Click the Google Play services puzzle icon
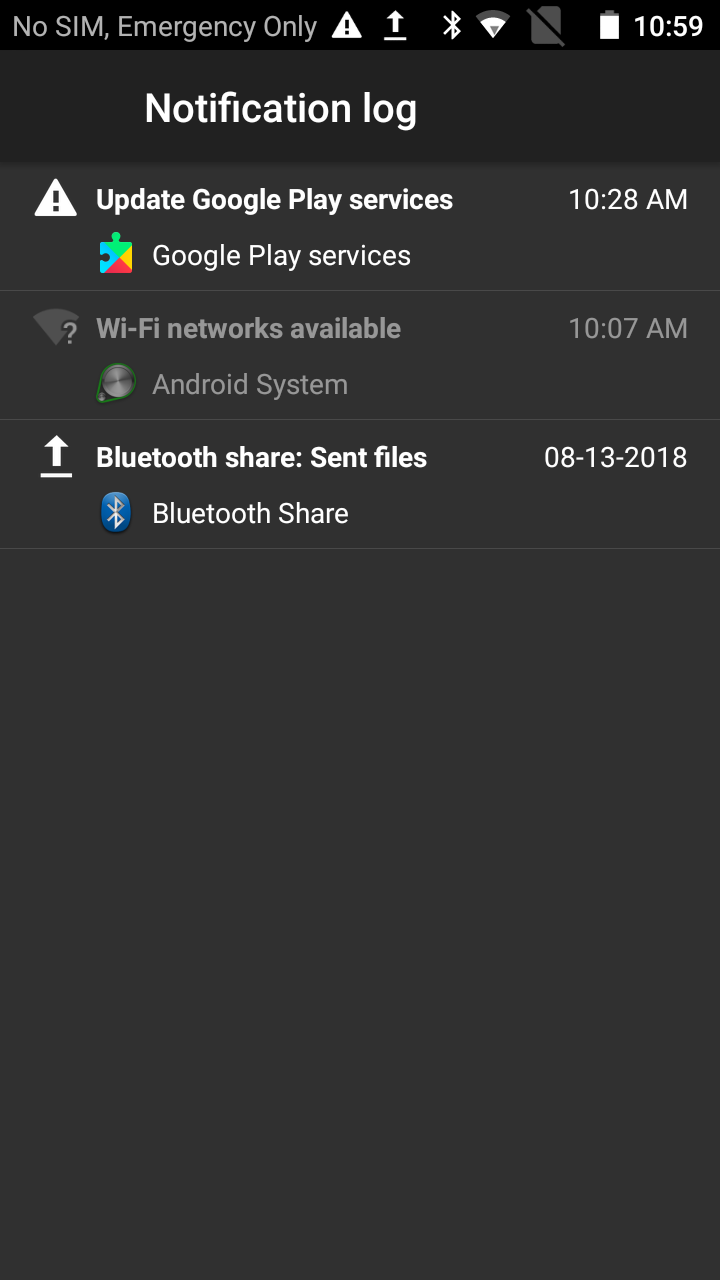 [117, 255]
